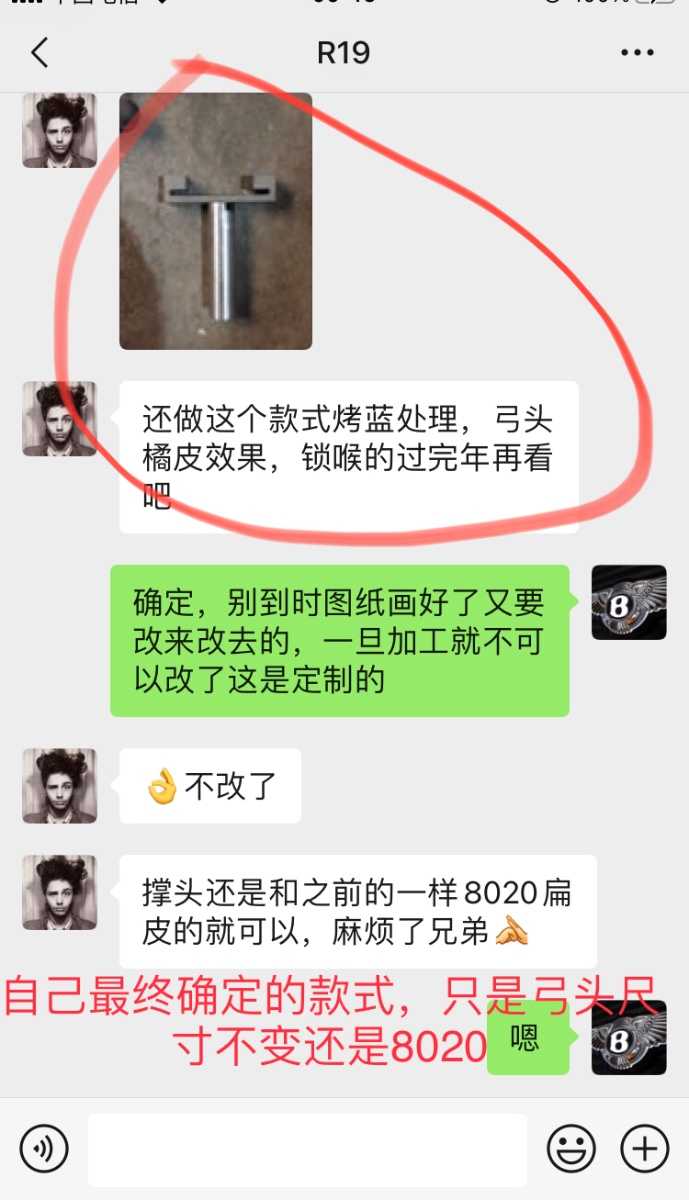Tap the message text field
689x1200 pixels.
click(306, 1149)
